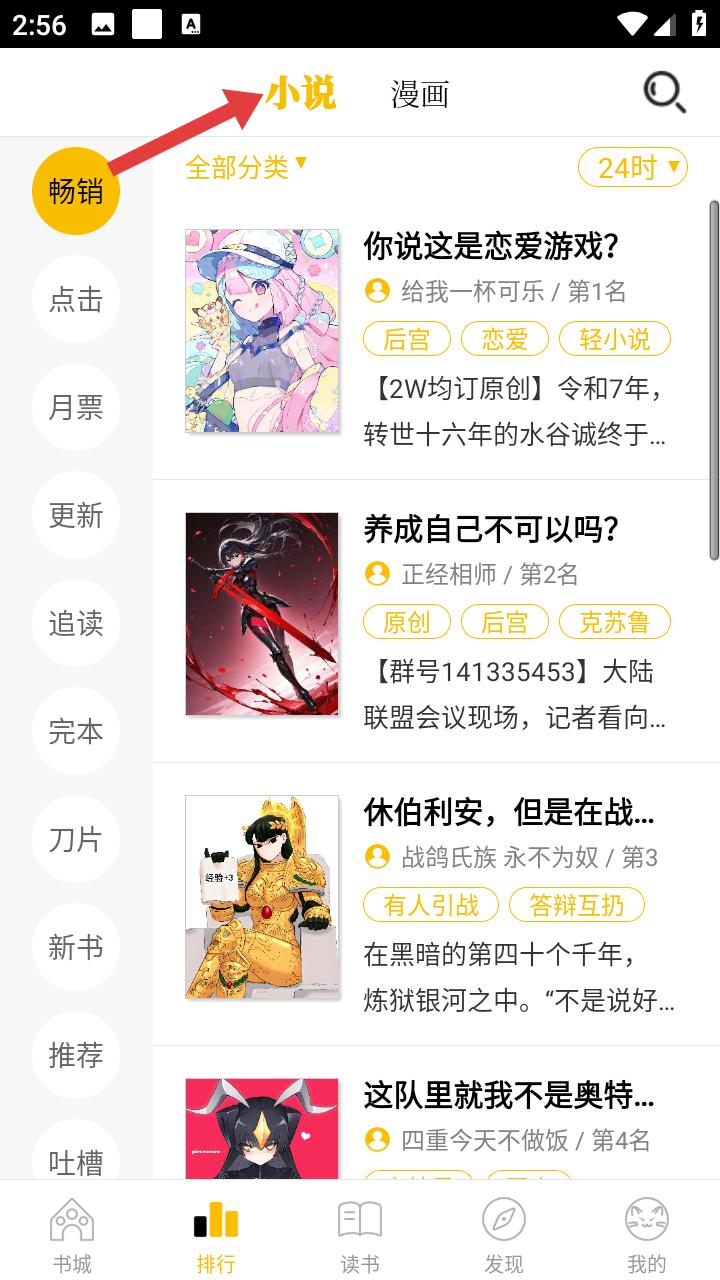The height and width of the screenshot is (1280, 720).
Task: Switch to the 读书 tab
Action: tap(360, 1234)
